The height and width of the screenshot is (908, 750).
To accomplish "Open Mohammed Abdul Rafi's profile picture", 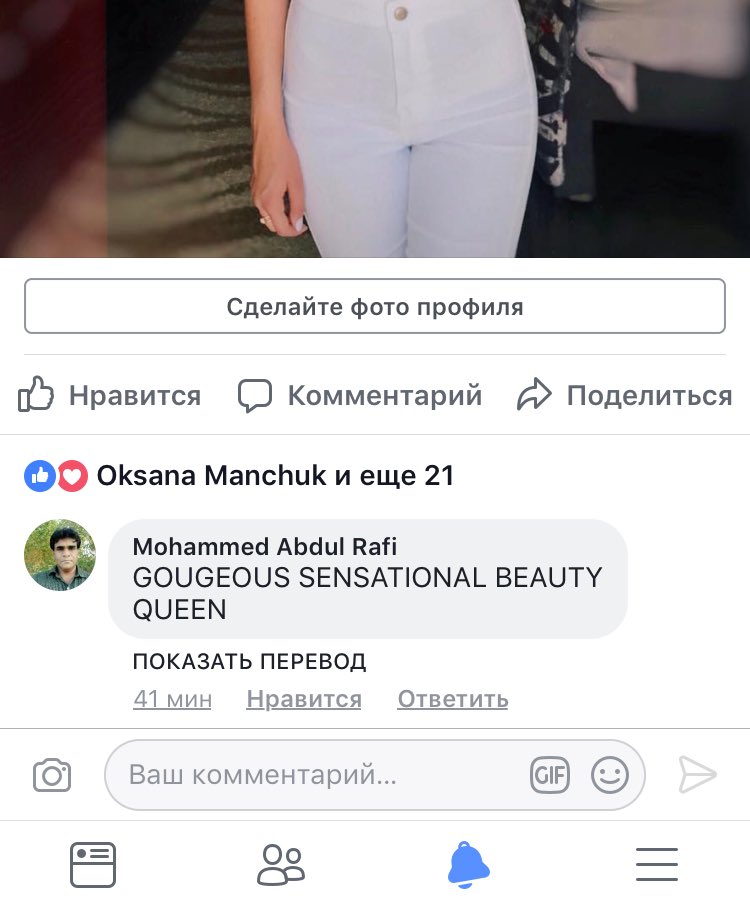I will point(60,555).
